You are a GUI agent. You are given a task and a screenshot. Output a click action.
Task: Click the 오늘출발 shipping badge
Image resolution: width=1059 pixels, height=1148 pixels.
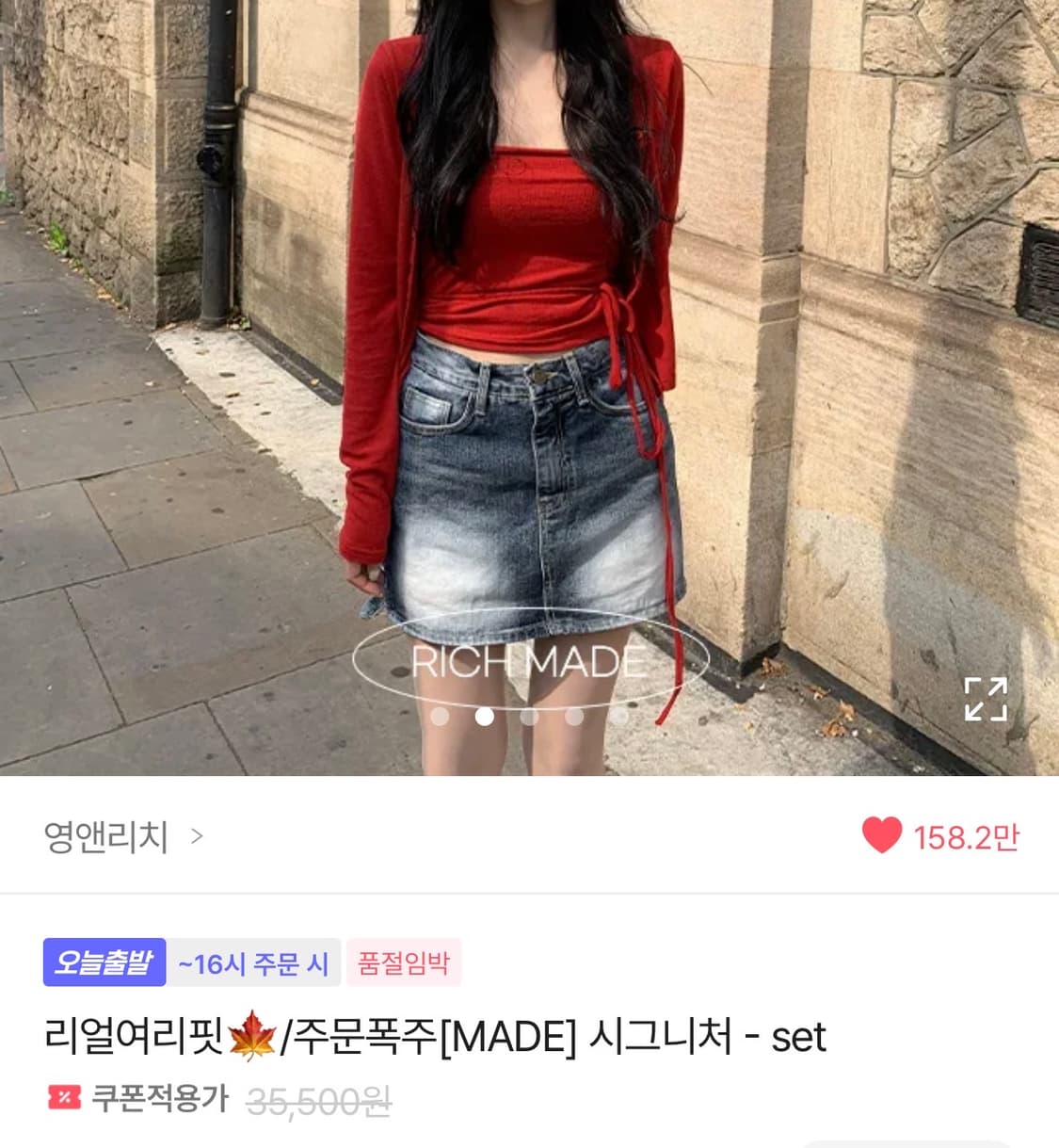(104, 963)
